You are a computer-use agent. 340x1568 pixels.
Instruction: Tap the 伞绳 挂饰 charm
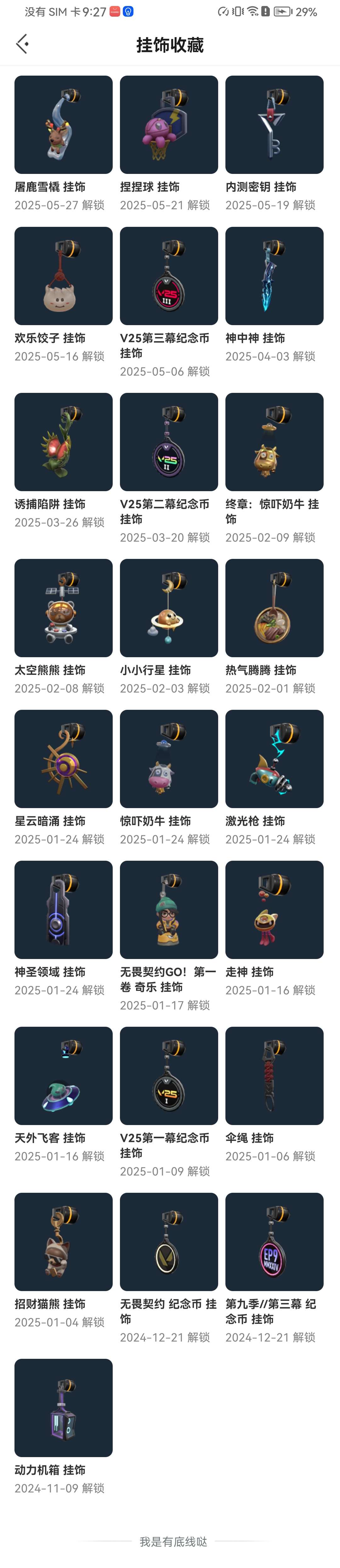pos(274,1076)
